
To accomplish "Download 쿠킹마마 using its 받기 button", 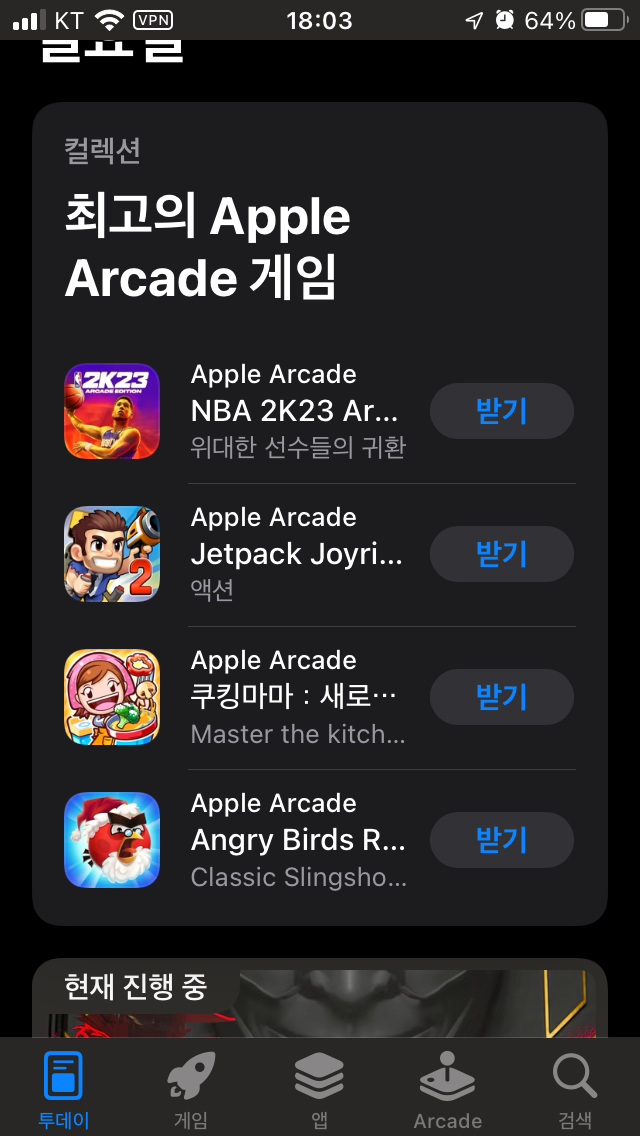I will pos(501,697).
